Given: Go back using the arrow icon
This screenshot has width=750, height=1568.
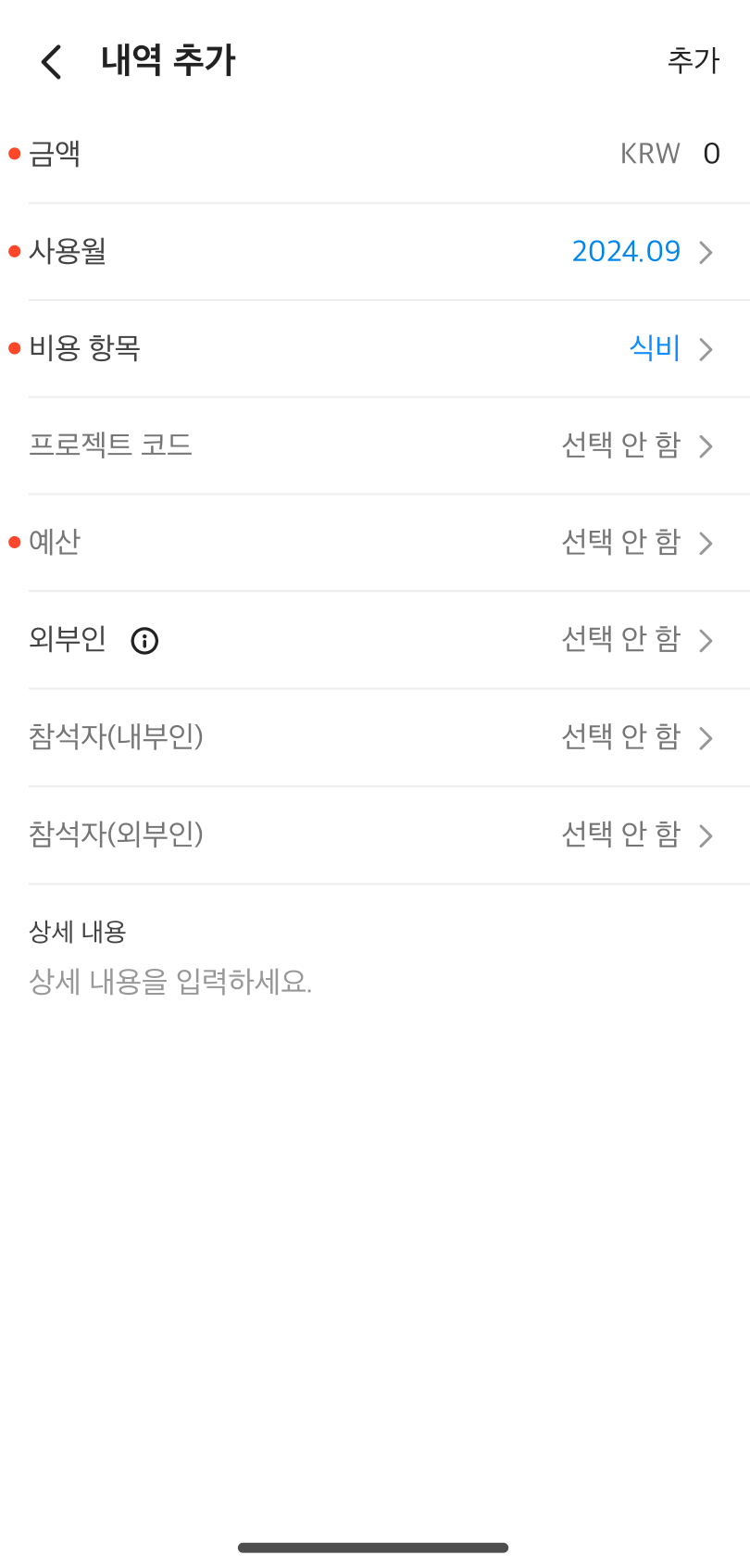Looking at the screenshot, I should click(x=52, y=62).
